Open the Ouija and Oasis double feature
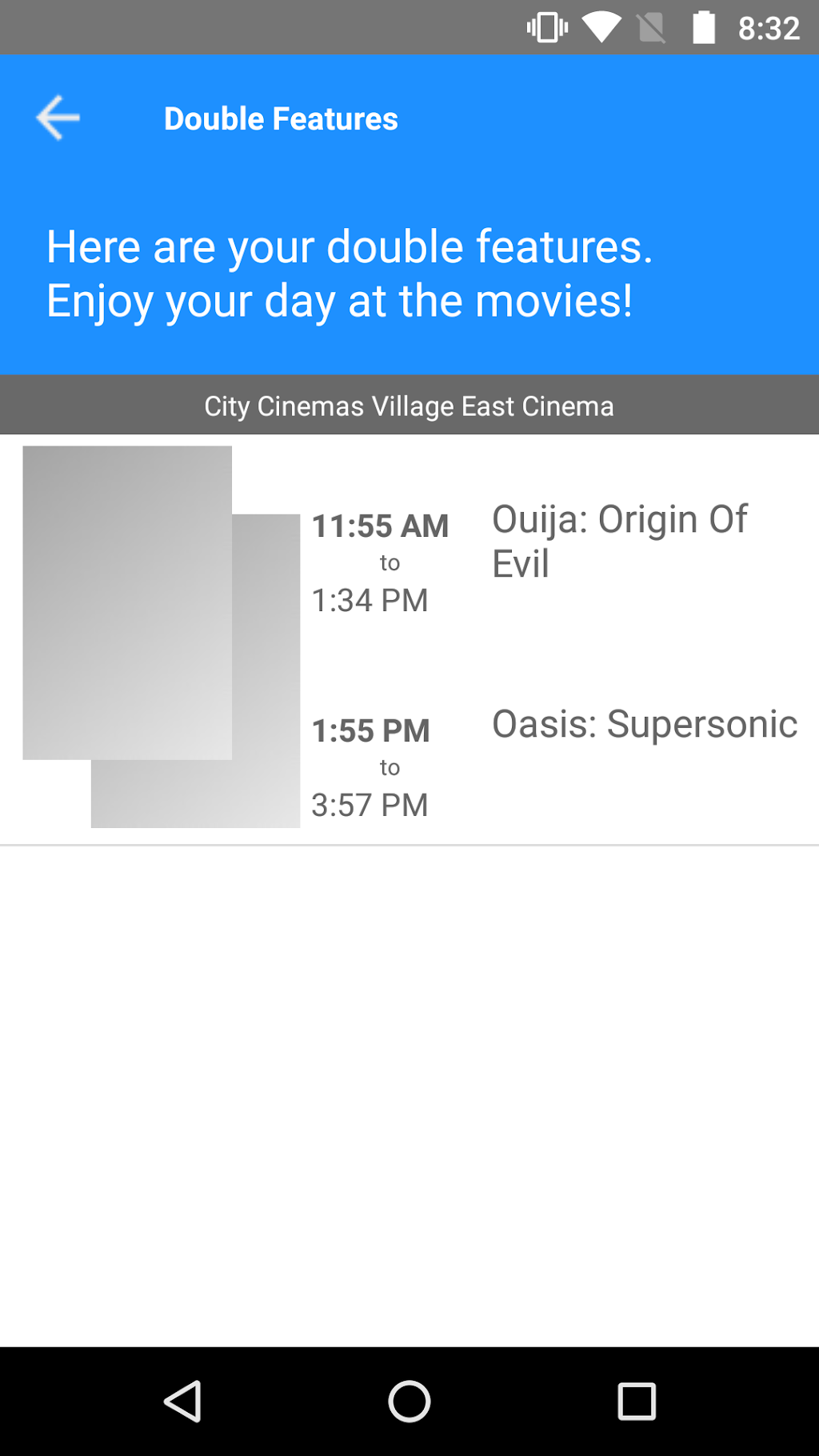 (x=409, y=638)
